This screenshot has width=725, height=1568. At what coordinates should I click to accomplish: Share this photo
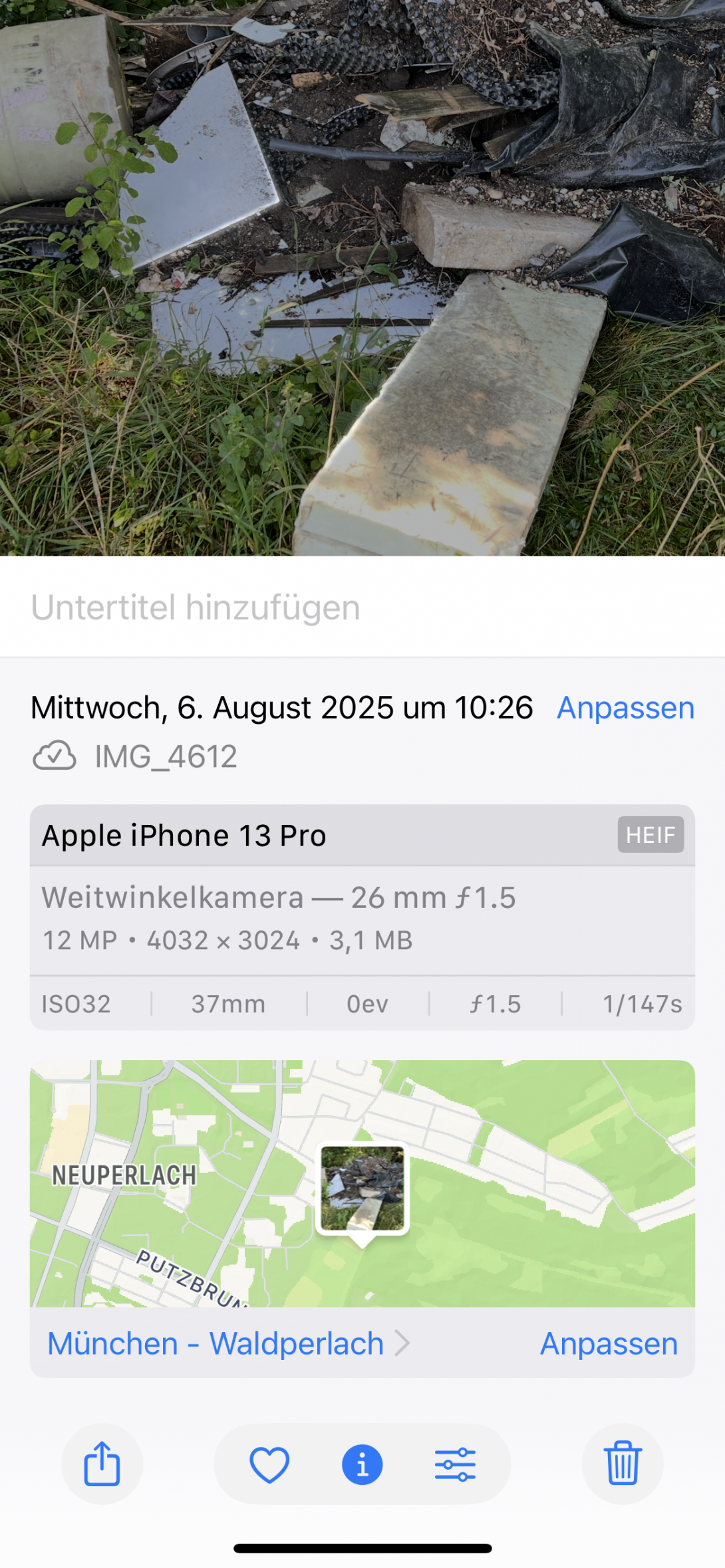pyautogui.click(x=102, y=1464)
